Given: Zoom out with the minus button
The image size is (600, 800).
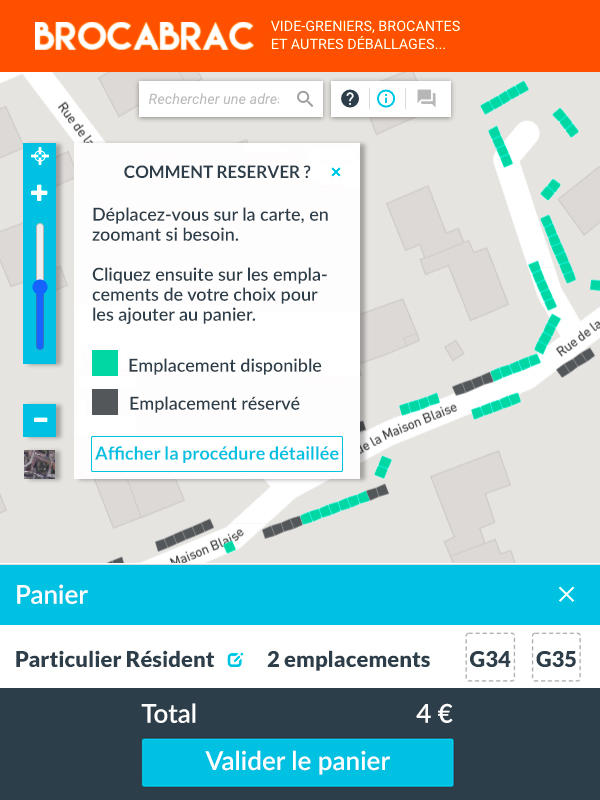Looking at the screenshot, I should (x=40, y=420).
